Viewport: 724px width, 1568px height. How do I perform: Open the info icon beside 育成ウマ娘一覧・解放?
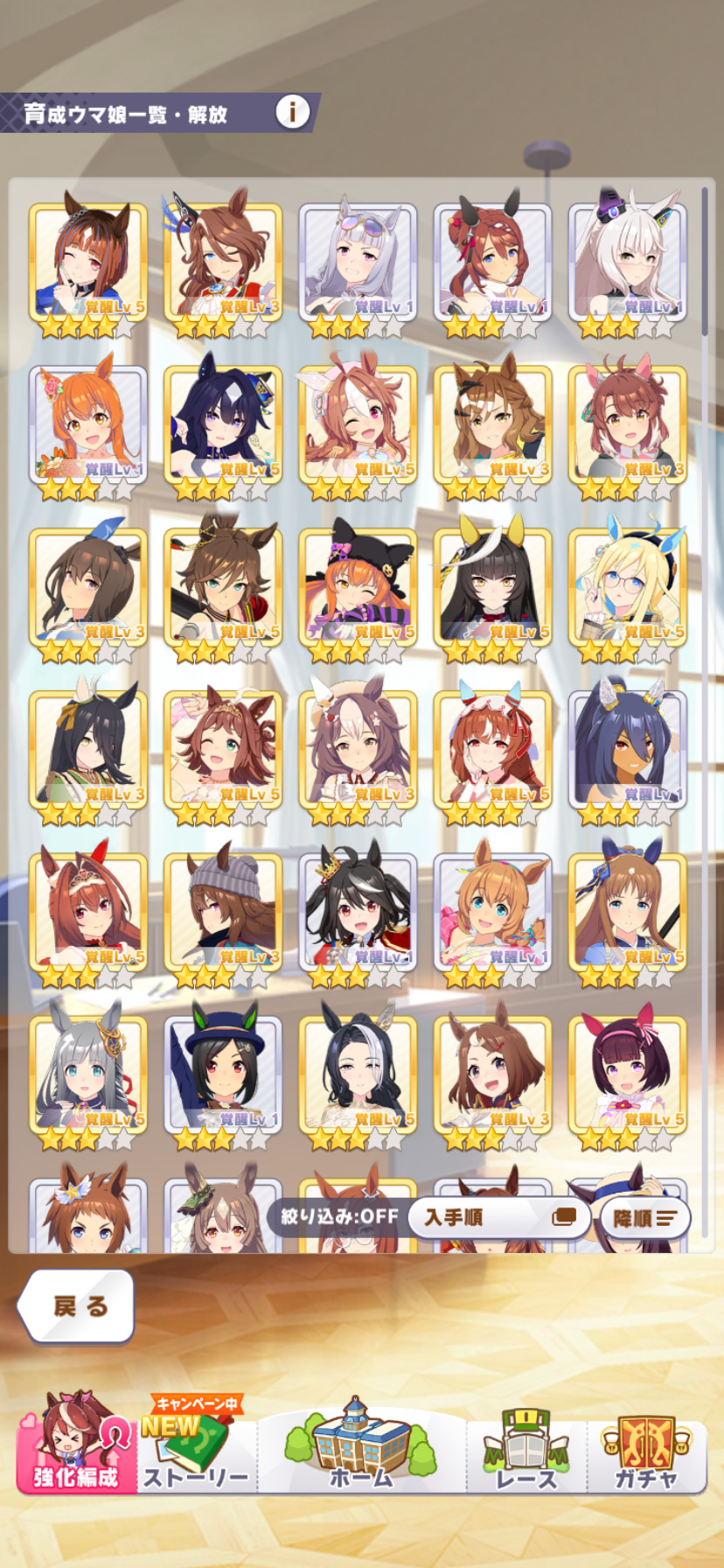coord(292,112)
